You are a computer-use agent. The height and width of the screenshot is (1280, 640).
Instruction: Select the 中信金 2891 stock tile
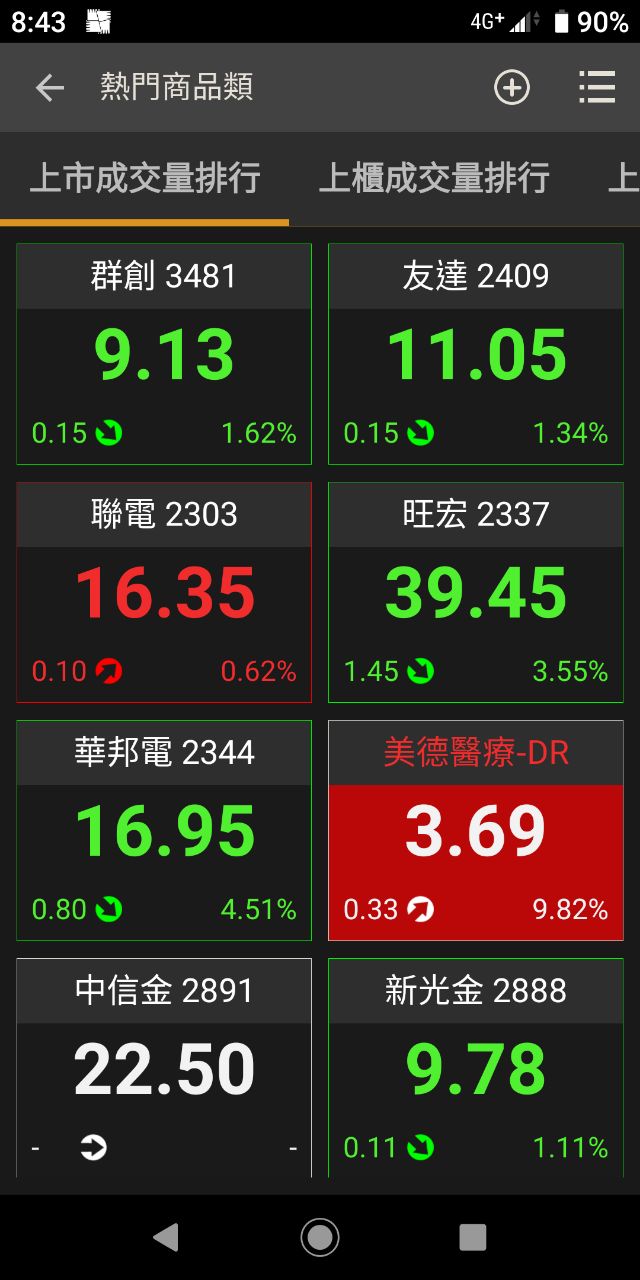tap(164, 1067)
